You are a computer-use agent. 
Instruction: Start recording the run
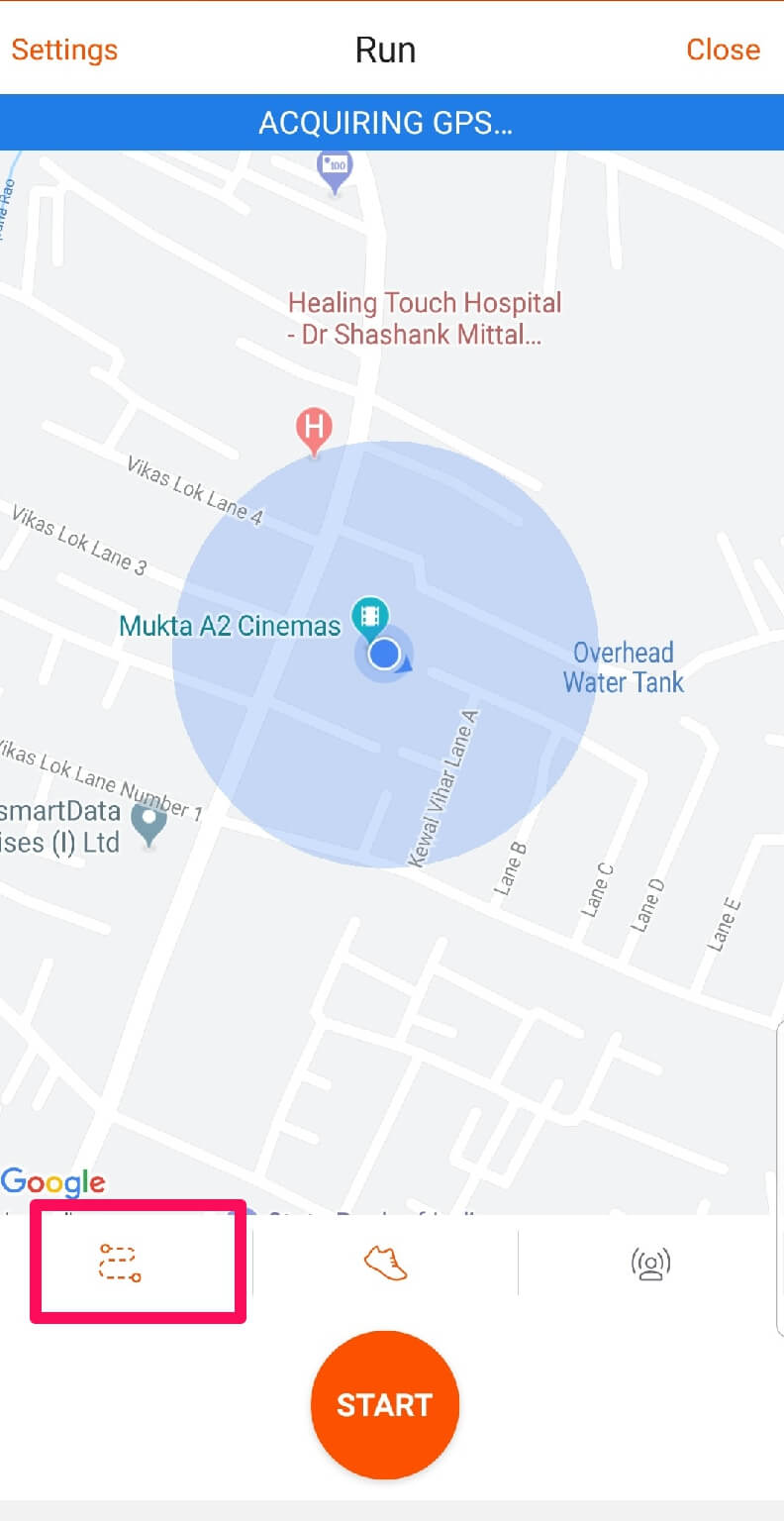click(x=385, y=1404)
